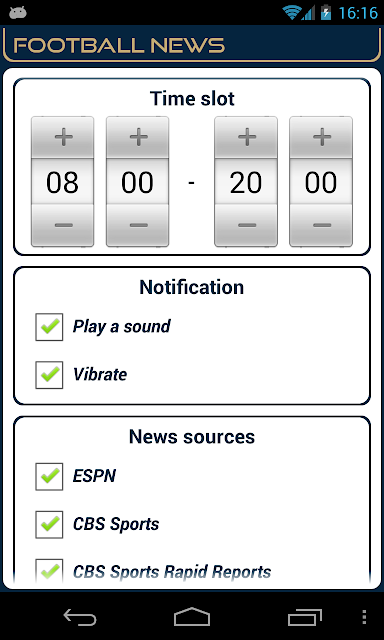Decrease the start hour below 08

(x=62, y=225)
